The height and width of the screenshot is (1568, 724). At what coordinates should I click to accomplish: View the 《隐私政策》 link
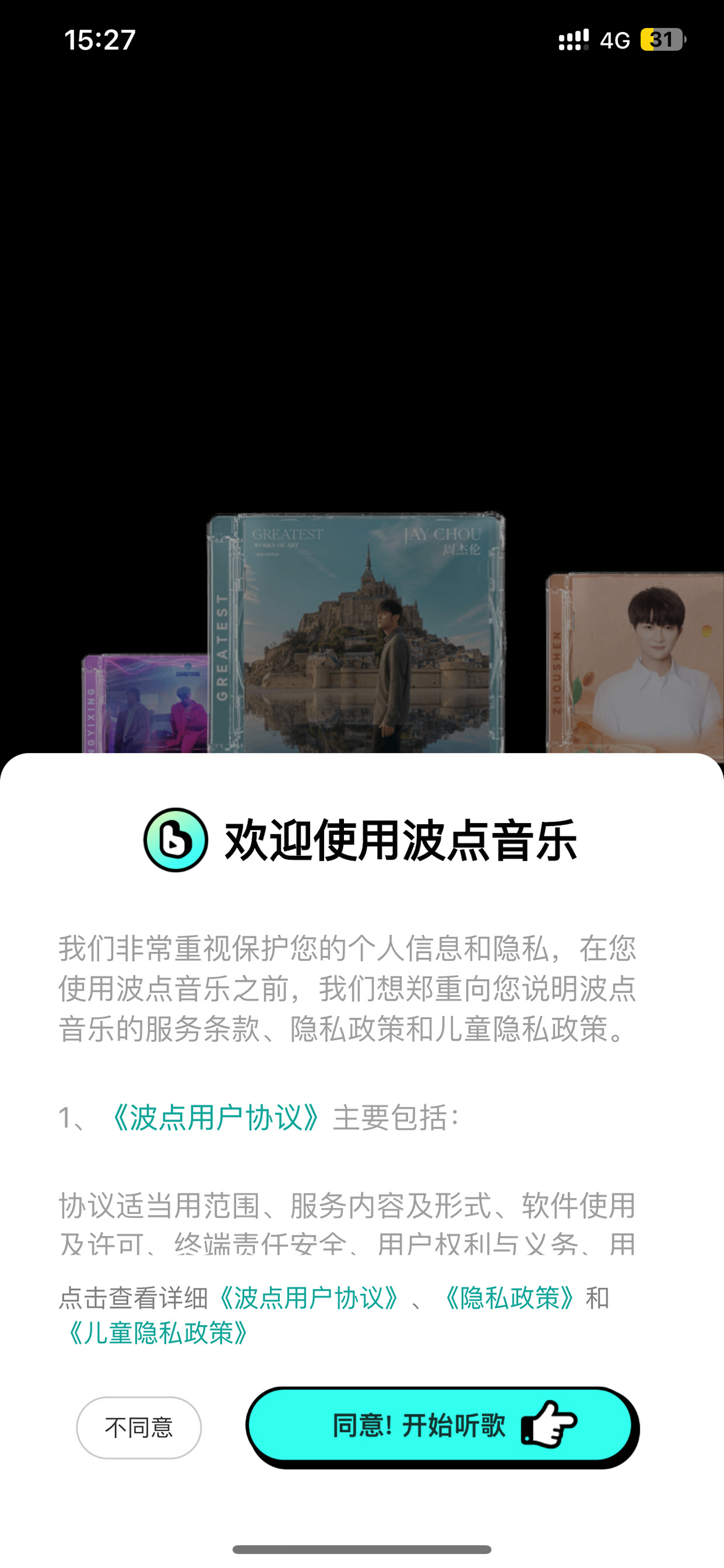pos(508,1297)
